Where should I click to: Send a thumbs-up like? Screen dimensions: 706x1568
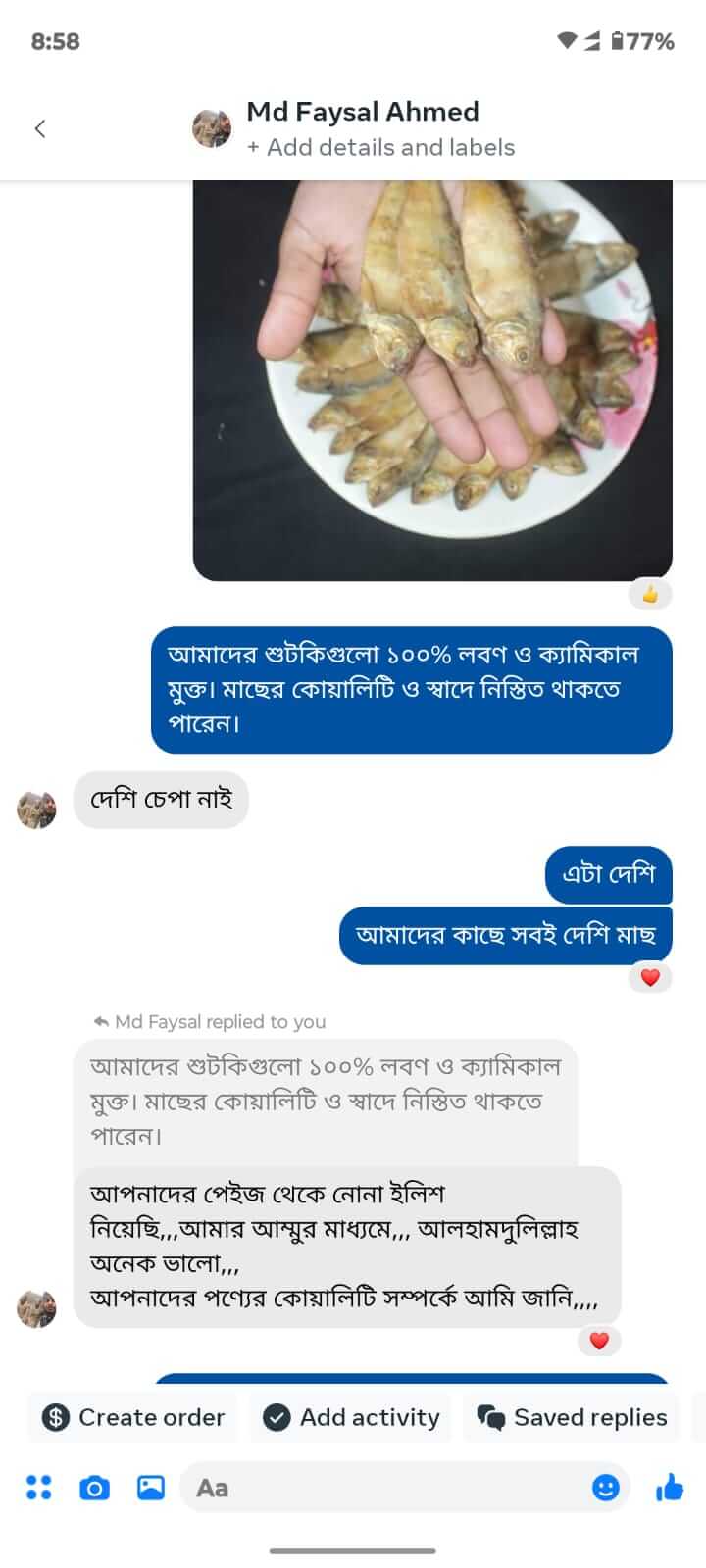coord(670,1488)
